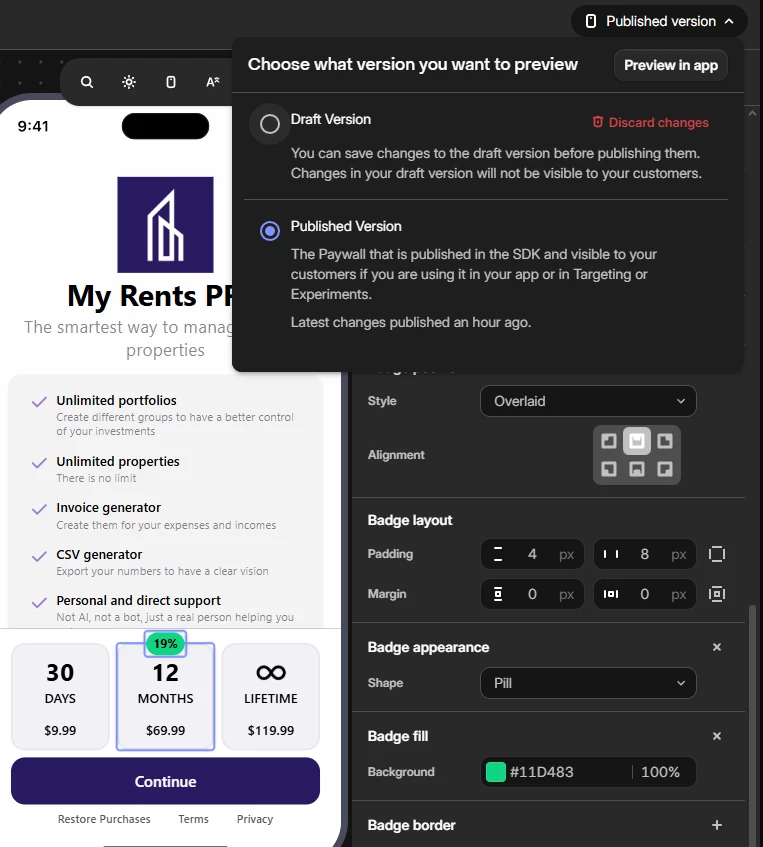Open the text localization icon

213,82
